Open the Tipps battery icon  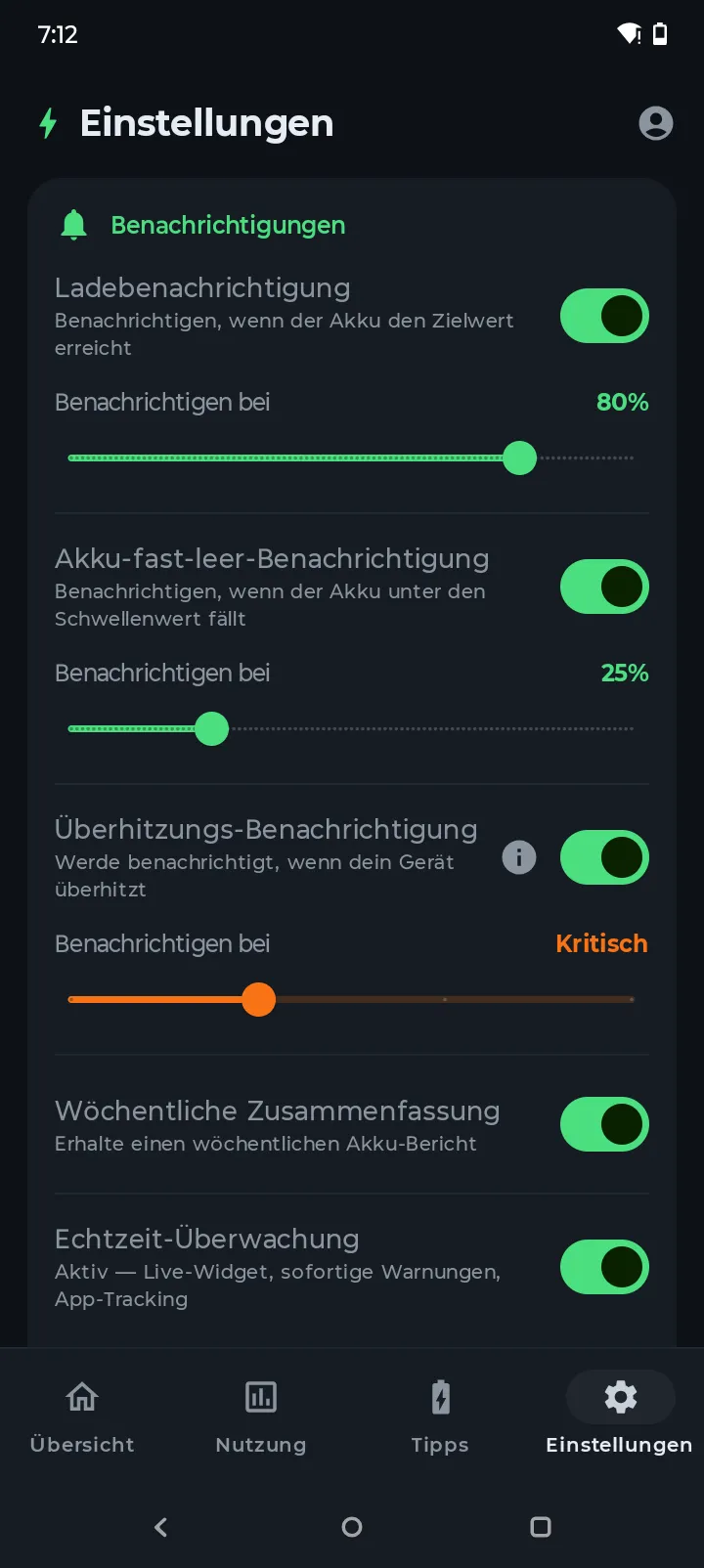tap(440, 1397)
